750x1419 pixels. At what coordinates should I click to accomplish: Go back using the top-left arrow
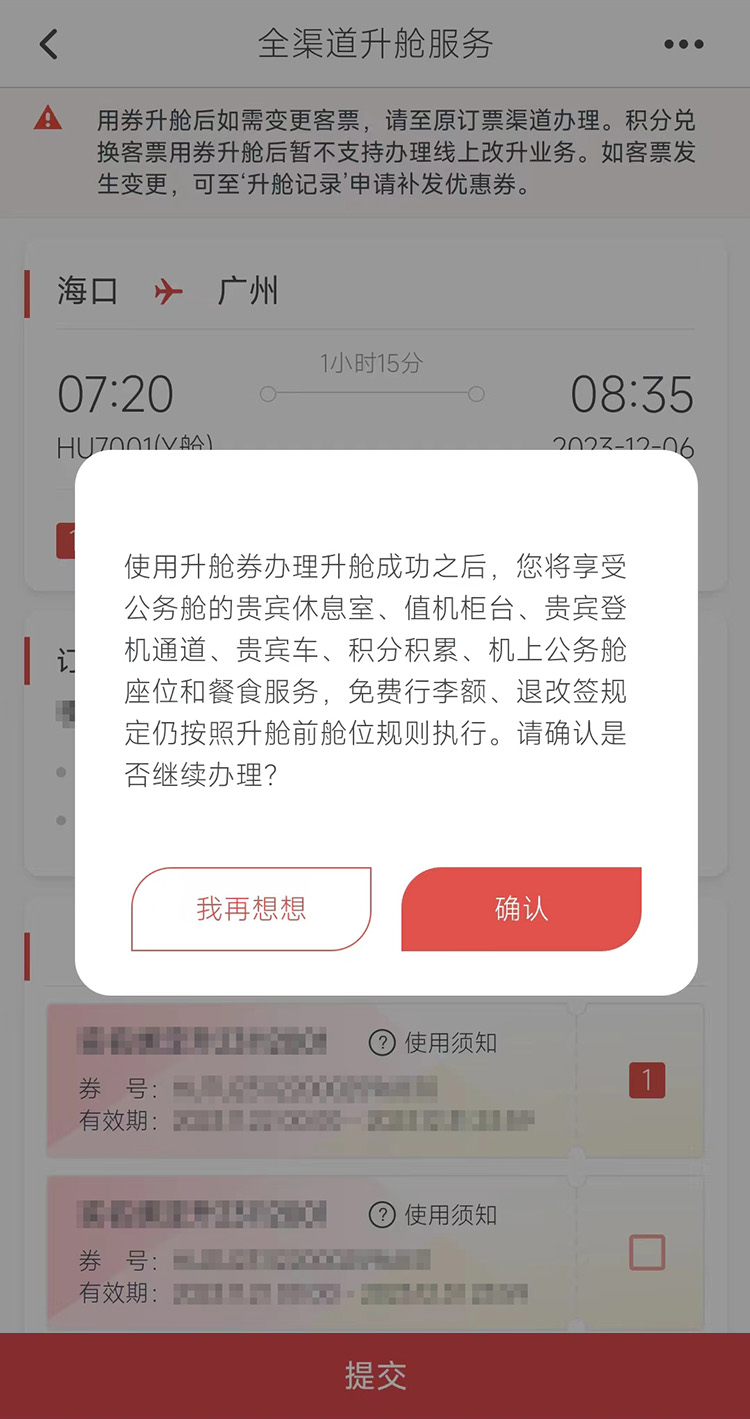coord(48,44)
